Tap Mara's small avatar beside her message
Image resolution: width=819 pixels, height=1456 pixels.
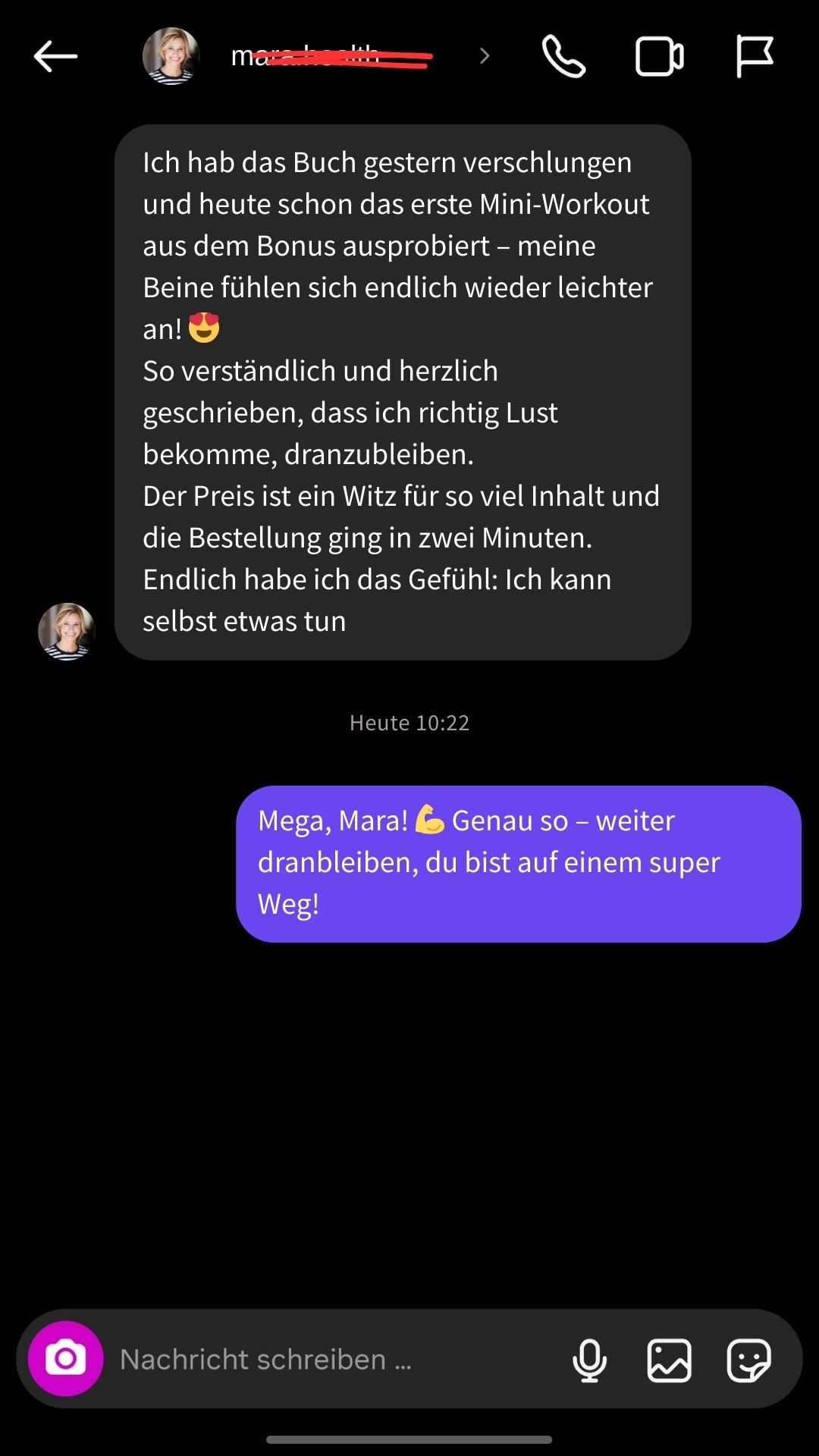point(67,632)
